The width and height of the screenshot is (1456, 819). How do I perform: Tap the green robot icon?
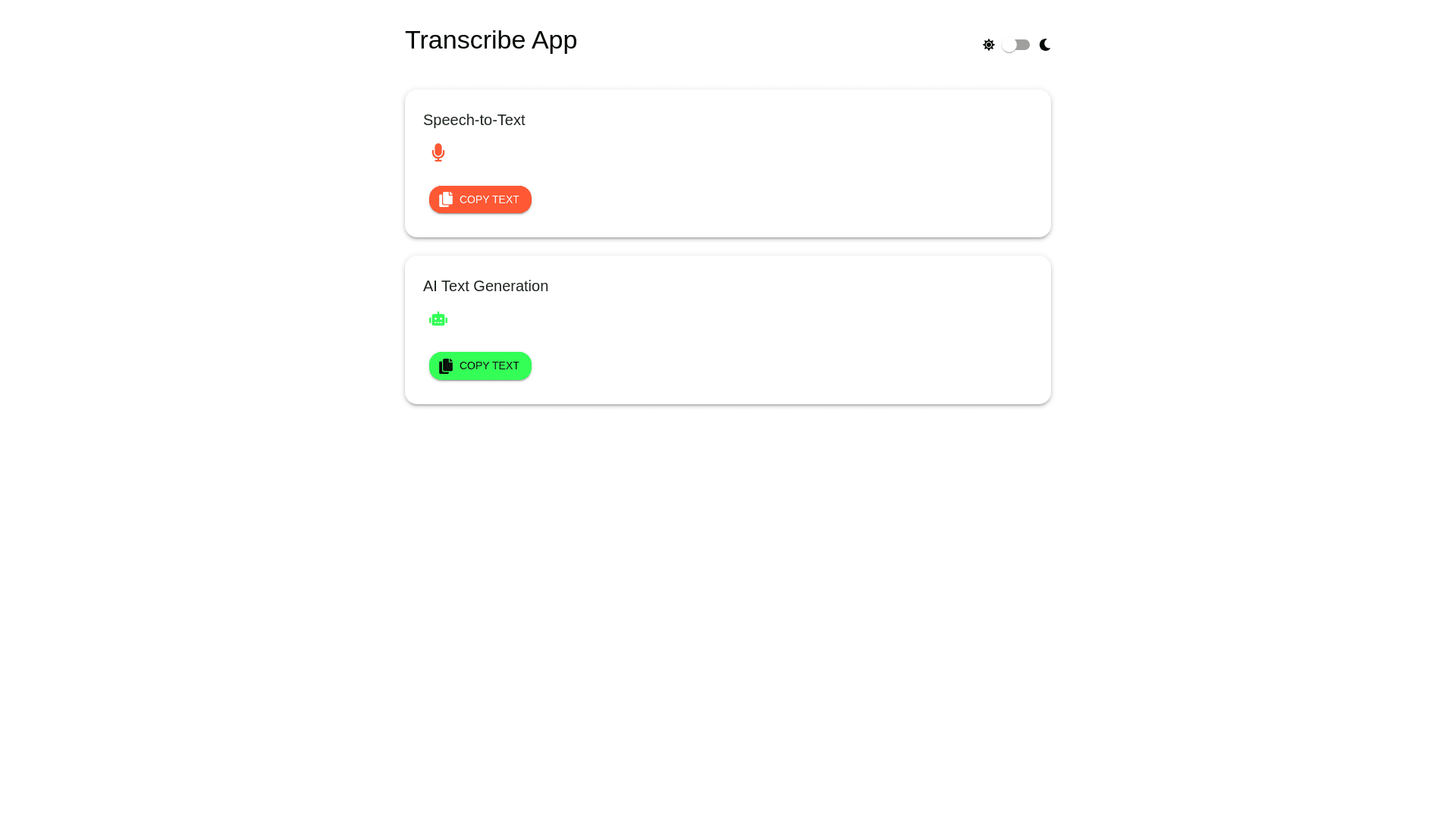click(x=438, y=319)
